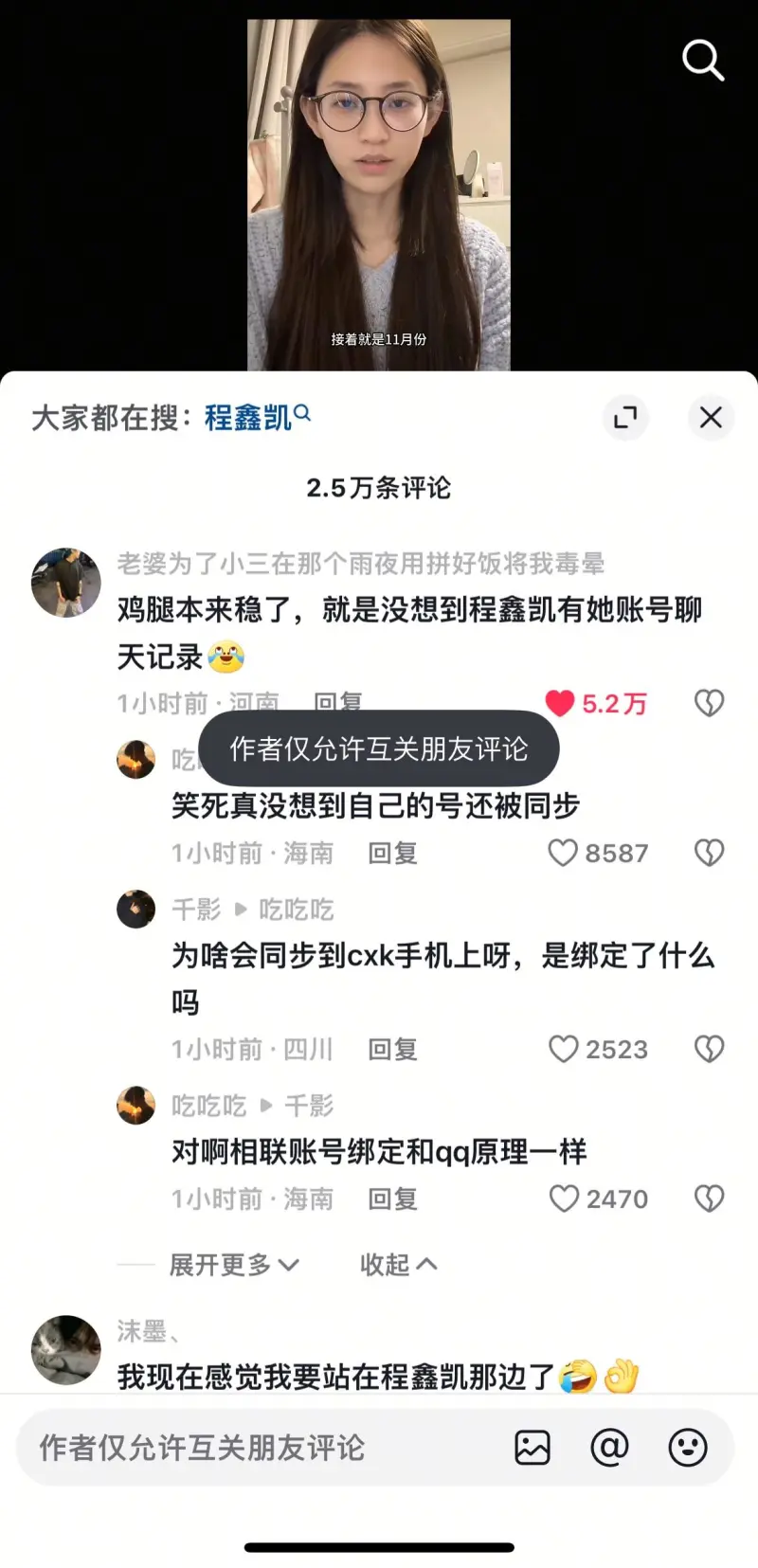Attach an image to the comment
This screenshot has height=1568, width=758.
pyautogui.click(x=532, y=1448)
